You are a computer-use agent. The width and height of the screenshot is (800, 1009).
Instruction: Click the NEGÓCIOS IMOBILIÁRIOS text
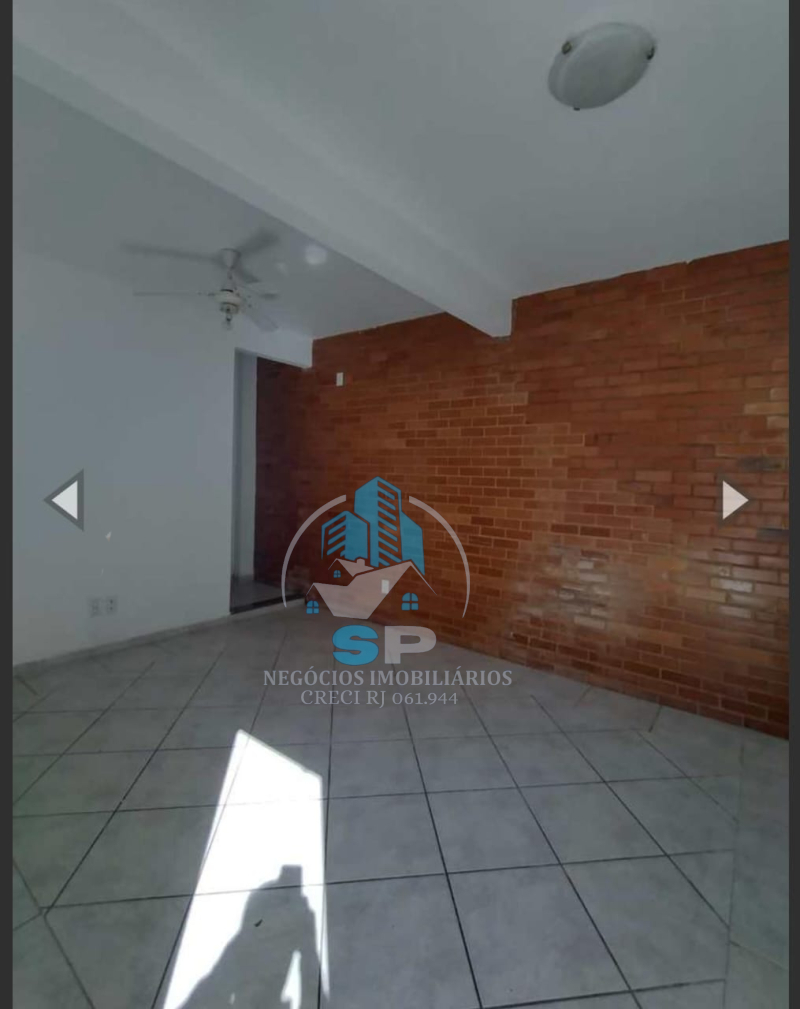tap(386, 678)
